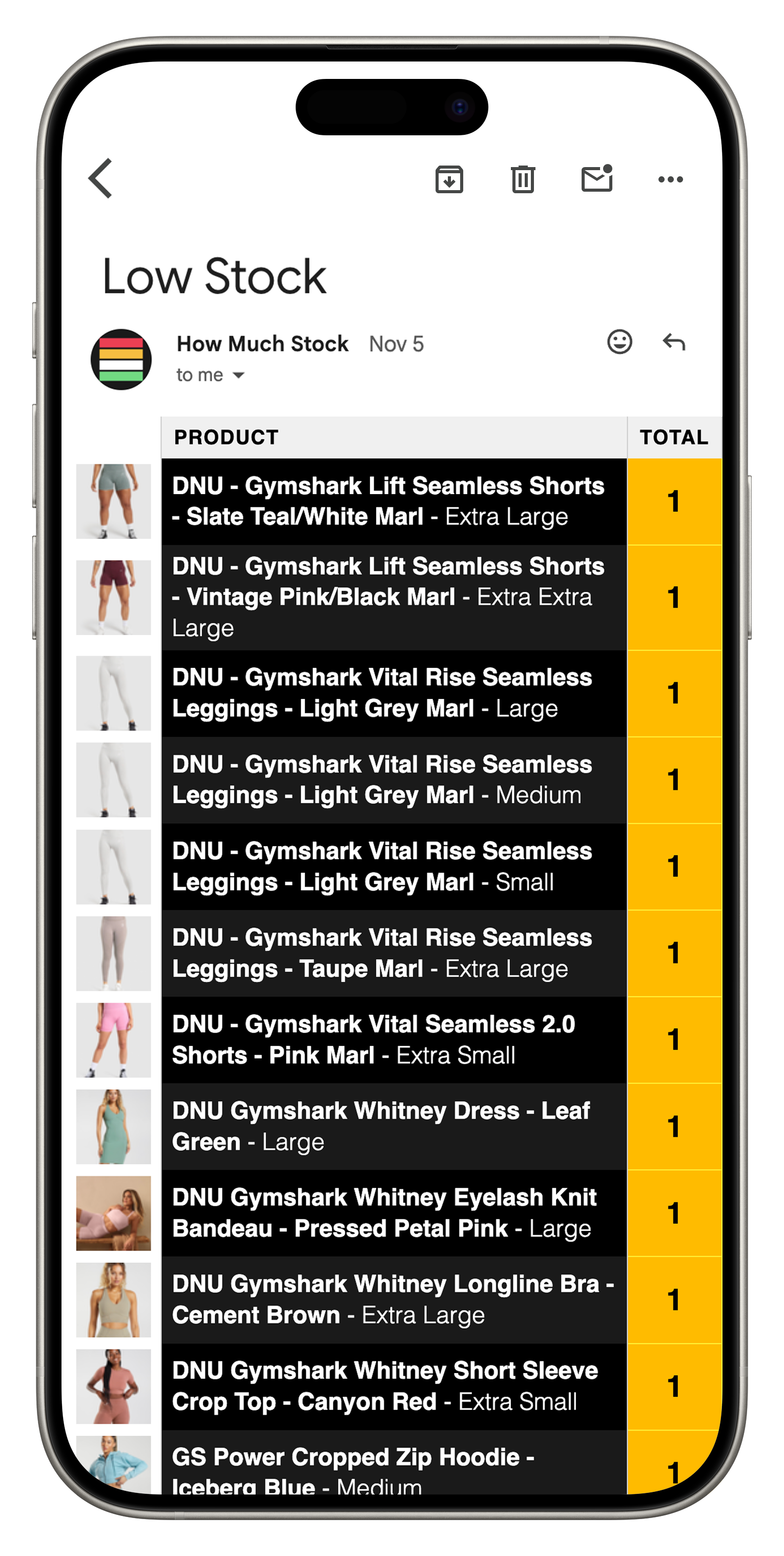Screen dimensions: 784x1556
Task: Archive this Low Stock email
Action: pos(449,179)
